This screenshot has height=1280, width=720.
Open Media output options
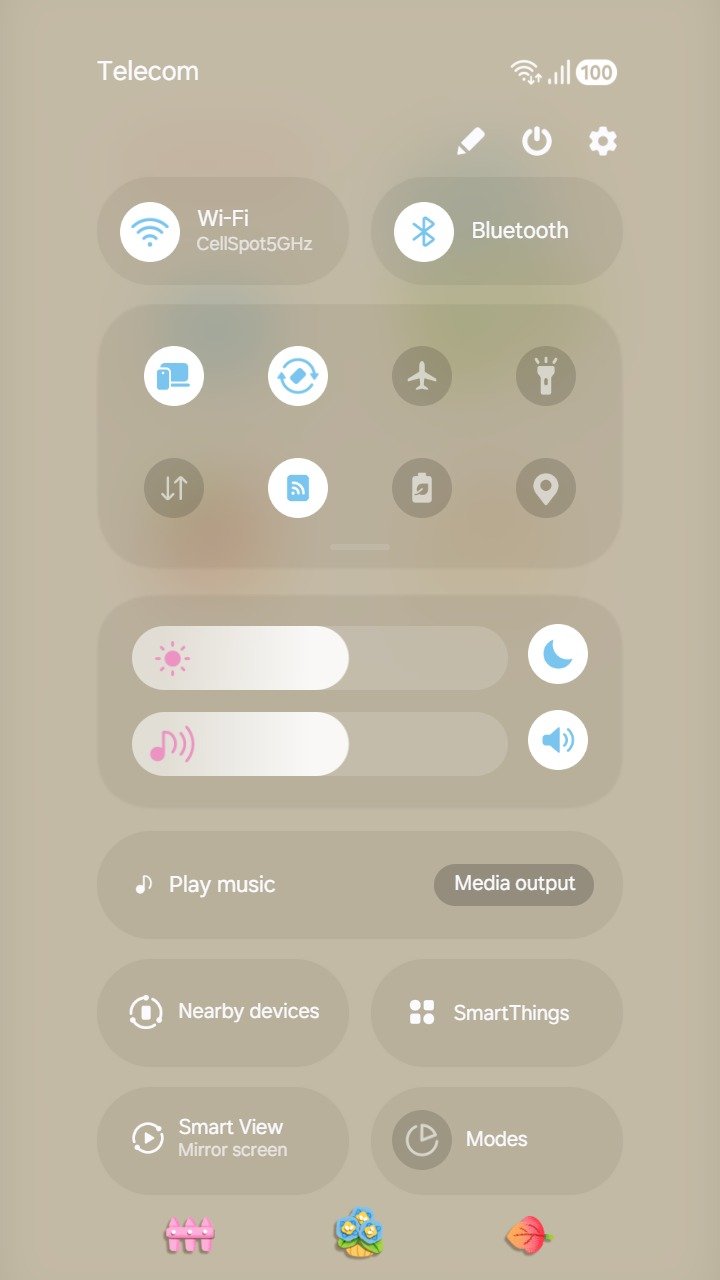(514, 884)
